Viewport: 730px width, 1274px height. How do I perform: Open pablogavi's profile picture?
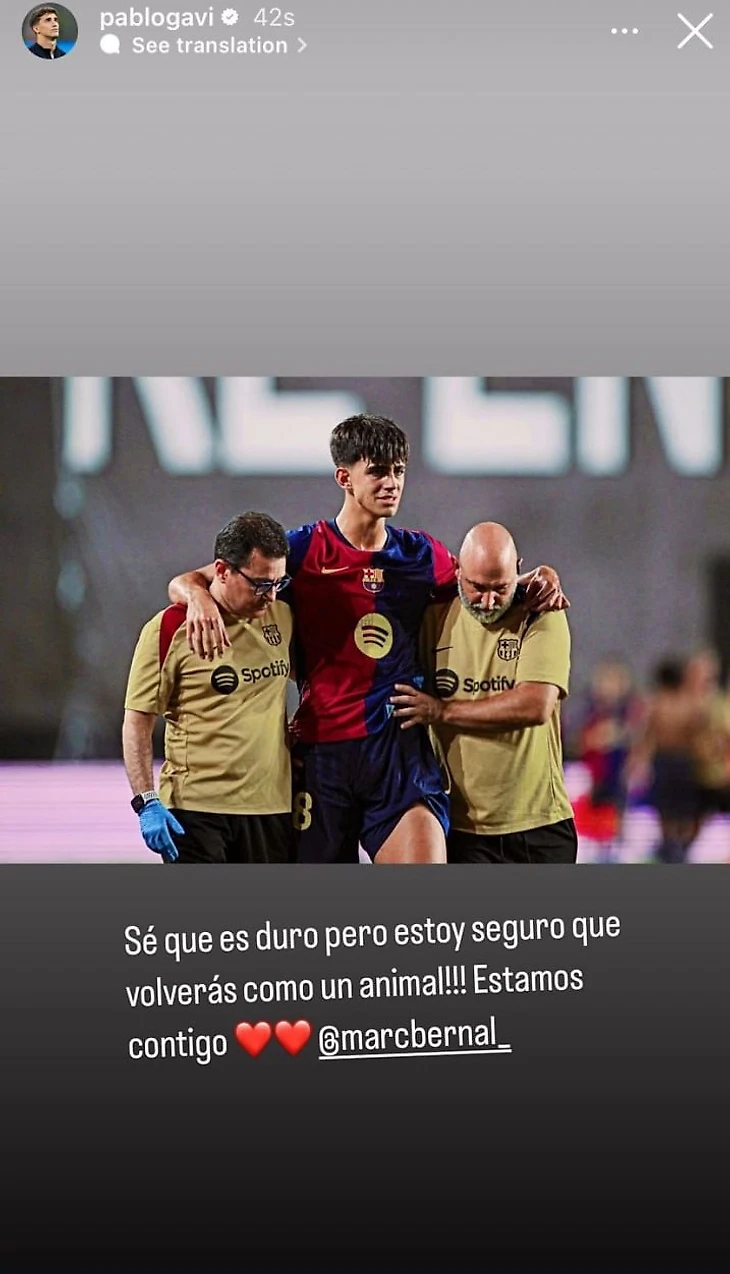click(x=49, y=31)
